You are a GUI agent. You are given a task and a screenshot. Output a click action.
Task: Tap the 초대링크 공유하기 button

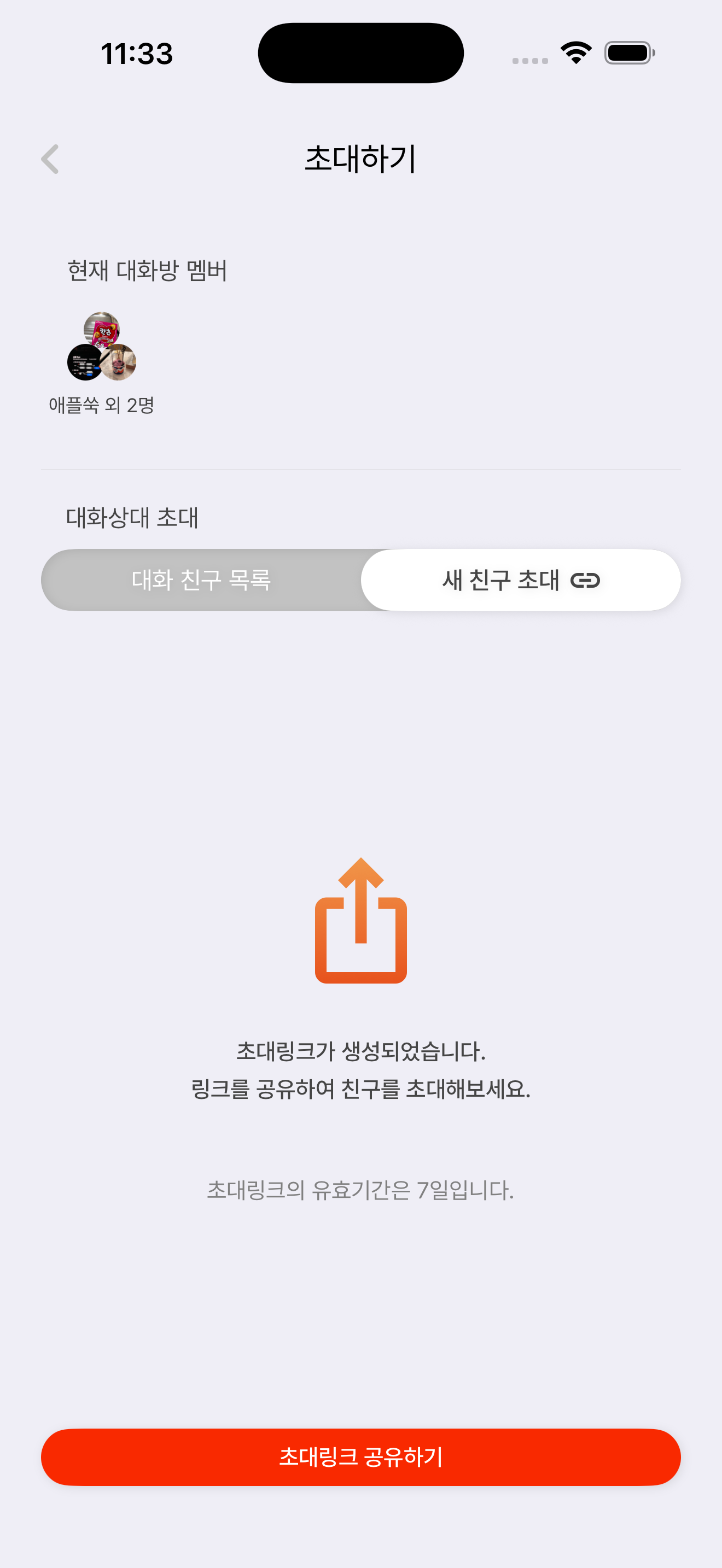click(361, 1456)
